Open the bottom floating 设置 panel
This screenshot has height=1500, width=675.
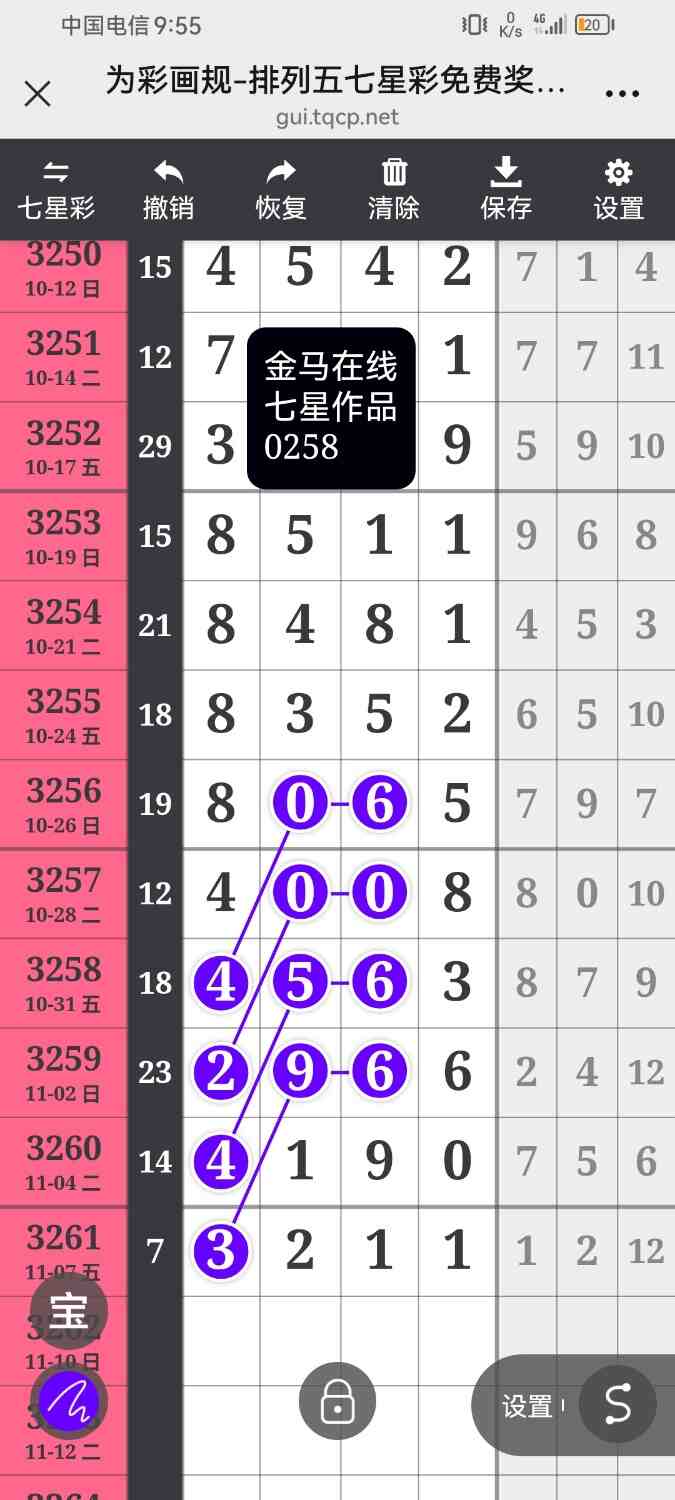tap(527, 1406)
